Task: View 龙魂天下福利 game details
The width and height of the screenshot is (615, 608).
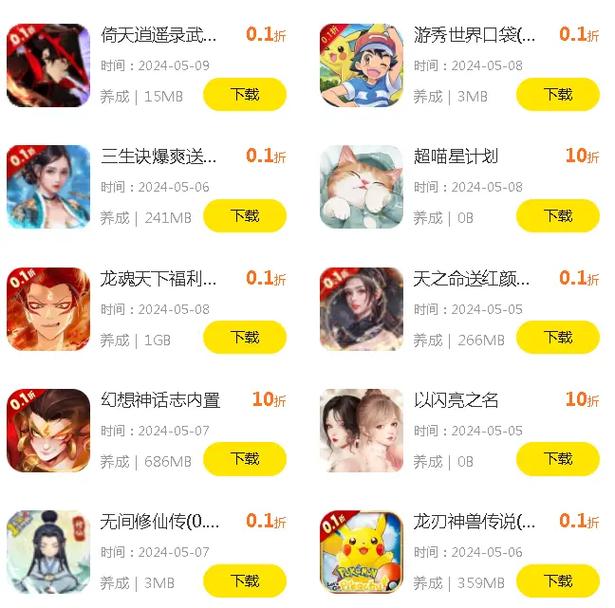Action: coord(158,278)
